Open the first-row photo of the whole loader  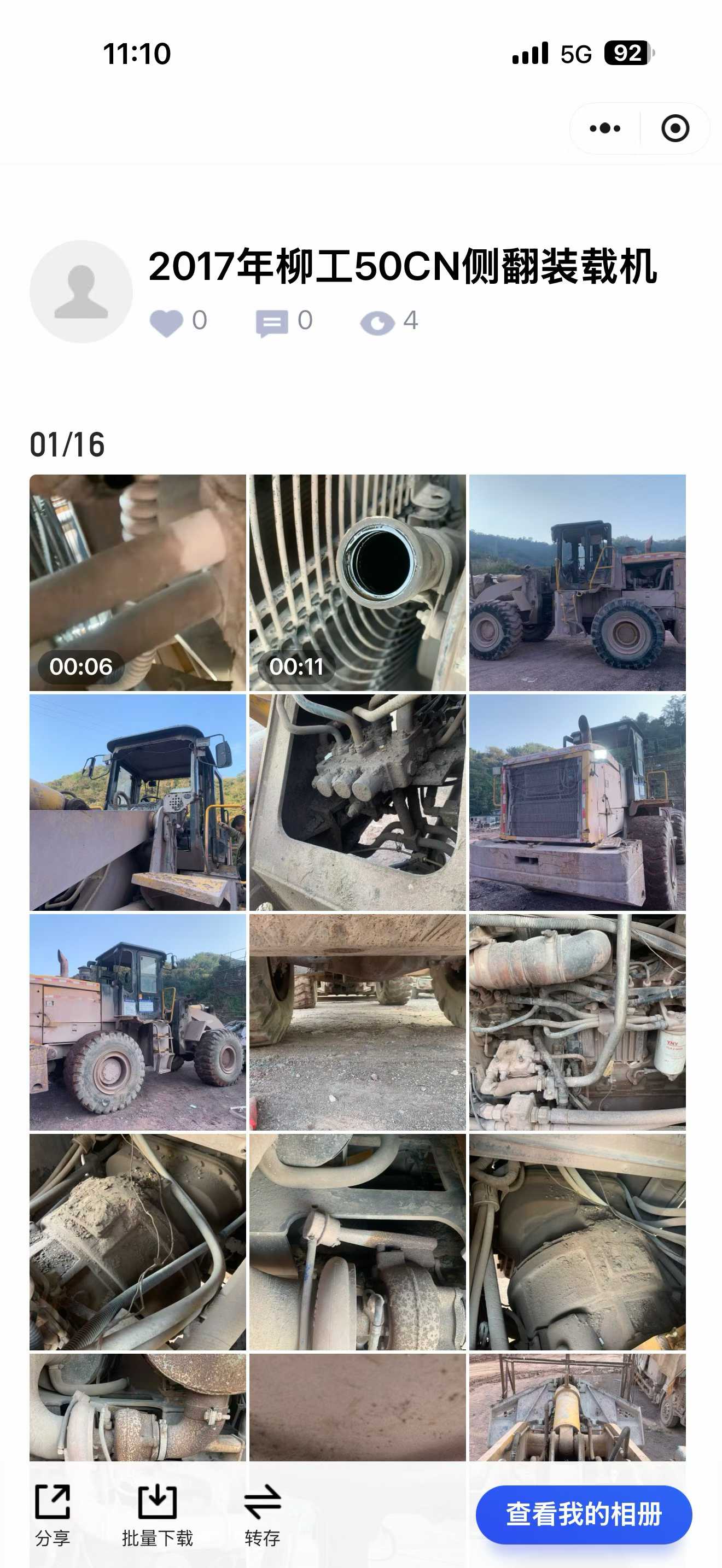tap(577, 582)
